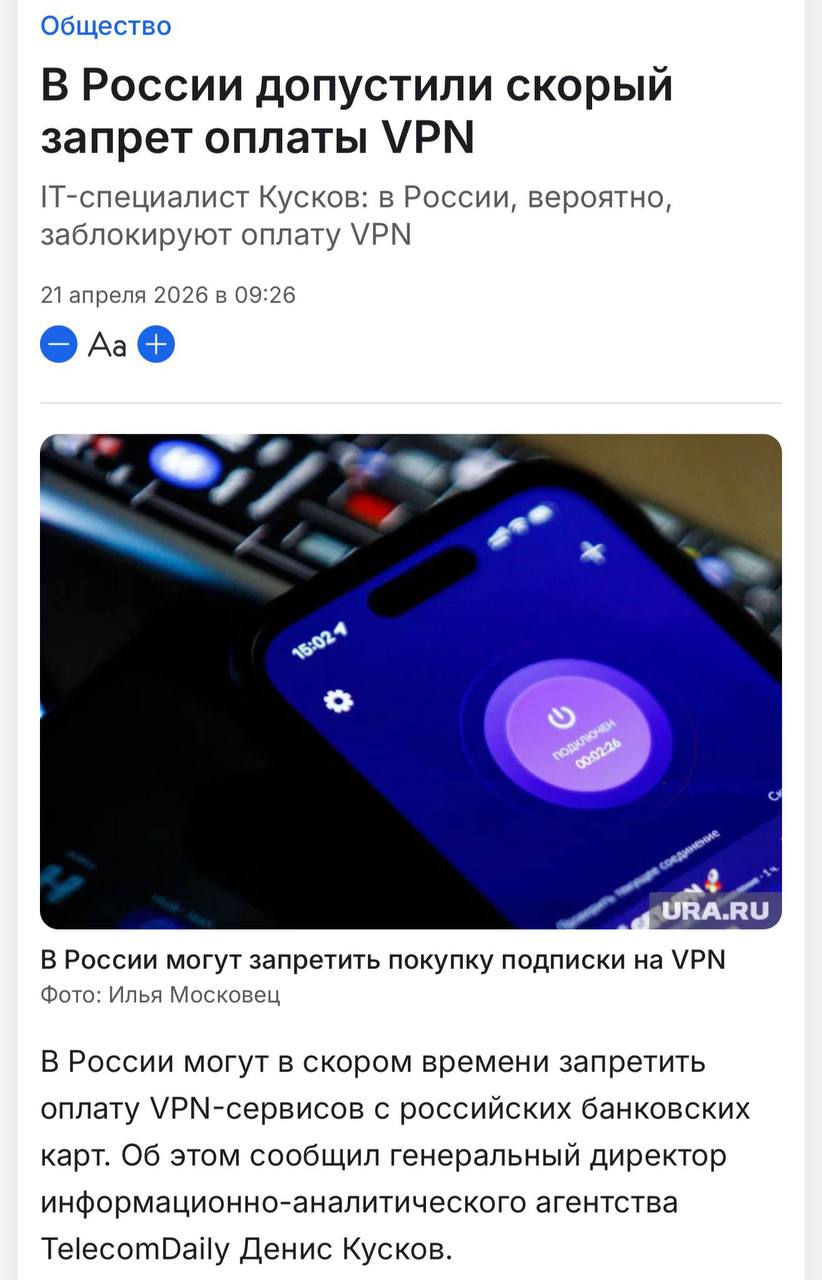Decrease article font size with minus

point(58,345)
